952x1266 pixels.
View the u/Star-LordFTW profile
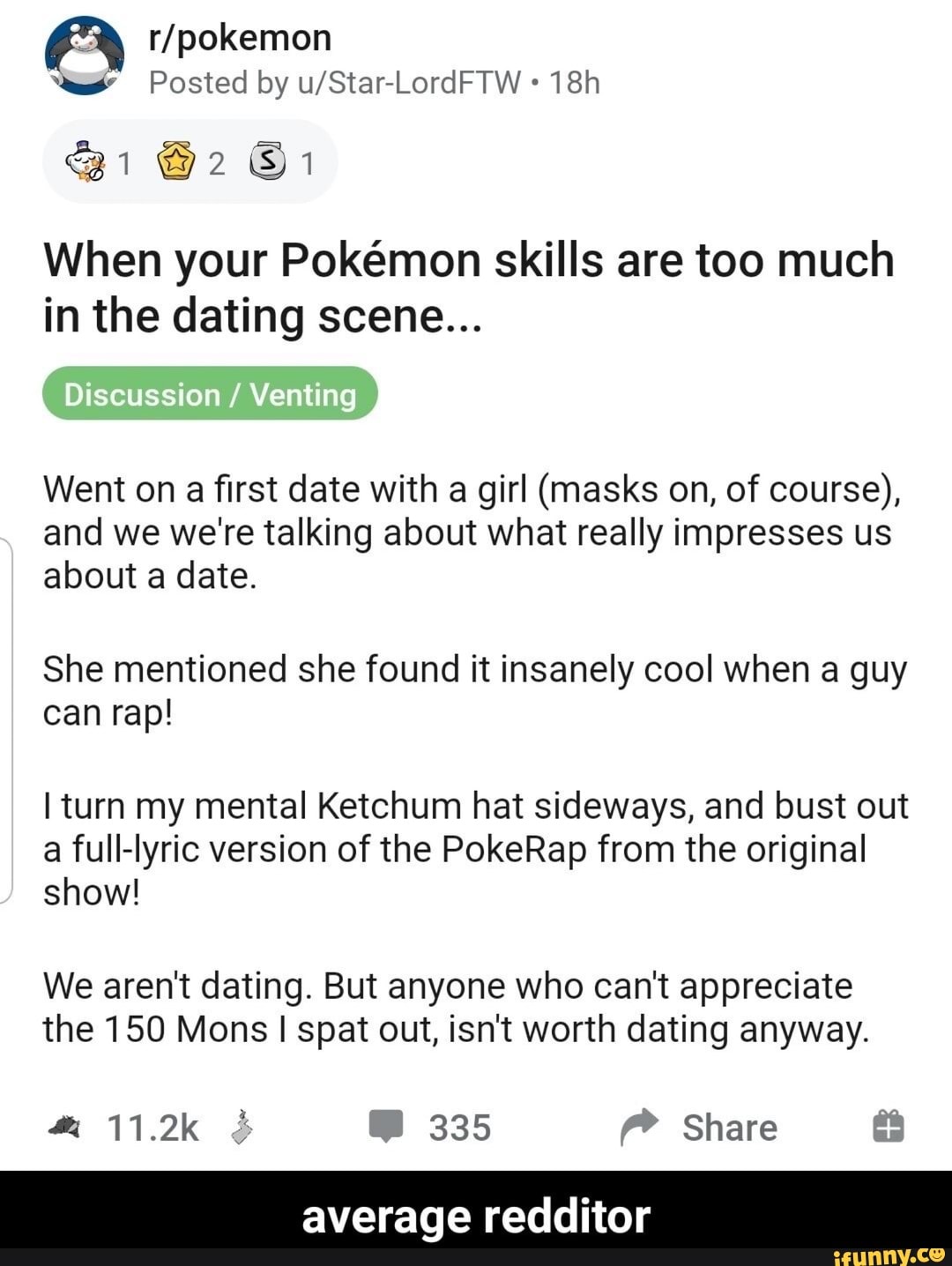(409, 83)
